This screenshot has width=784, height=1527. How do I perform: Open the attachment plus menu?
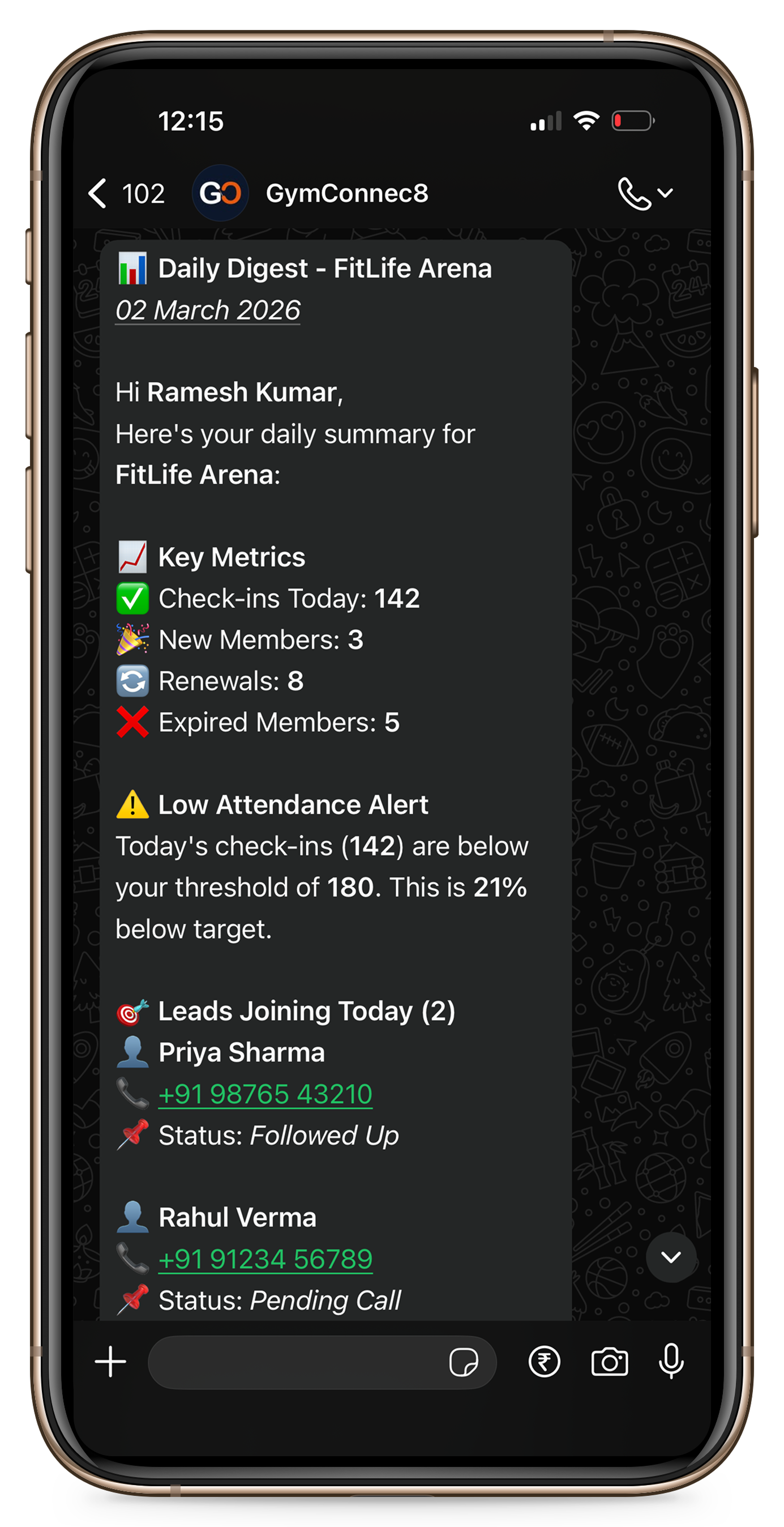click(111, 1362)
